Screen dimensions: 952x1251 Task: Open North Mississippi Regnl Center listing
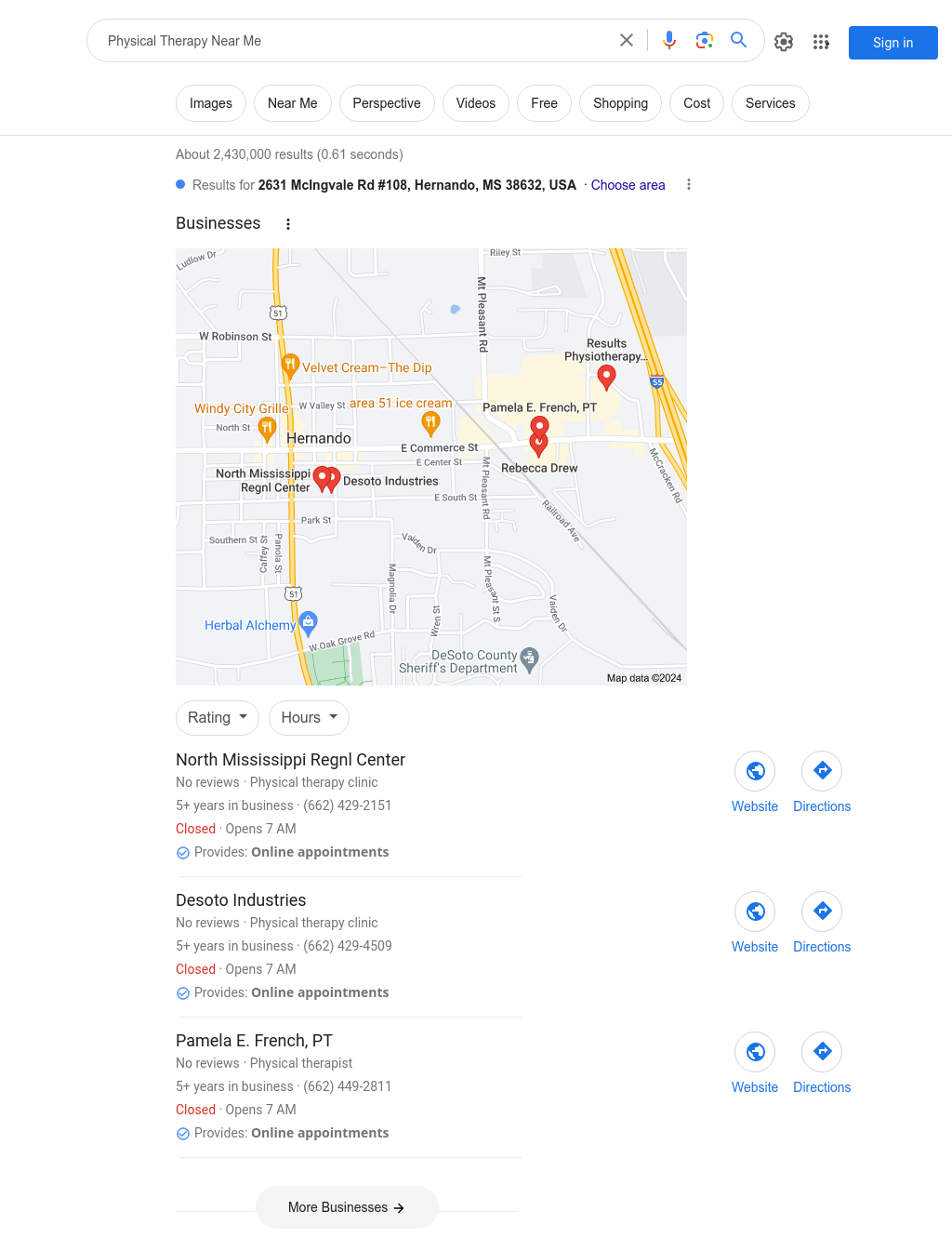290,760
